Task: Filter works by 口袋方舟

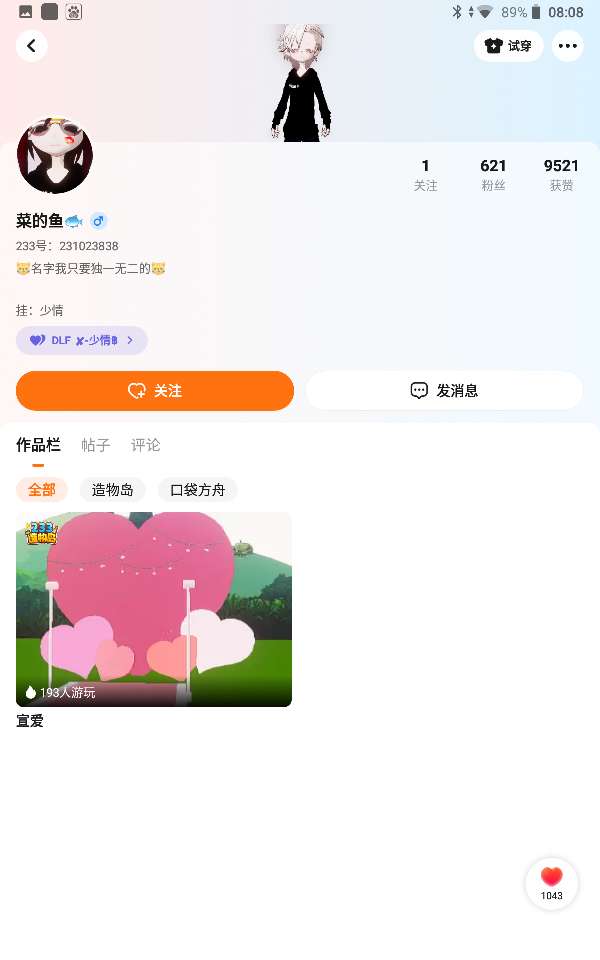Action: tap(197, 490)
